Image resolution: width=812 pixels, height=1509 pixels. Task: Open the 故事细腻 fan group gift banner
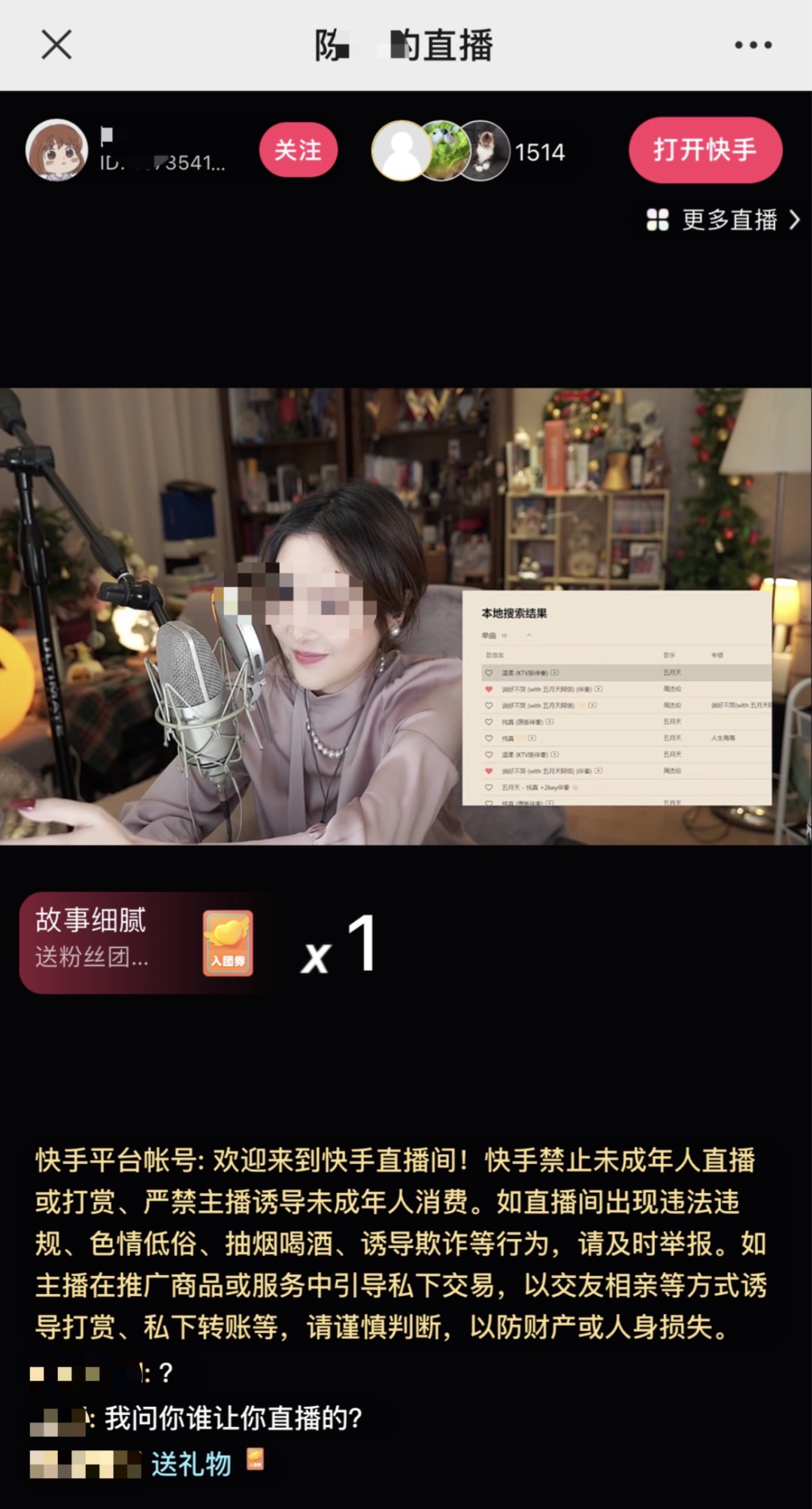(143, 943)
